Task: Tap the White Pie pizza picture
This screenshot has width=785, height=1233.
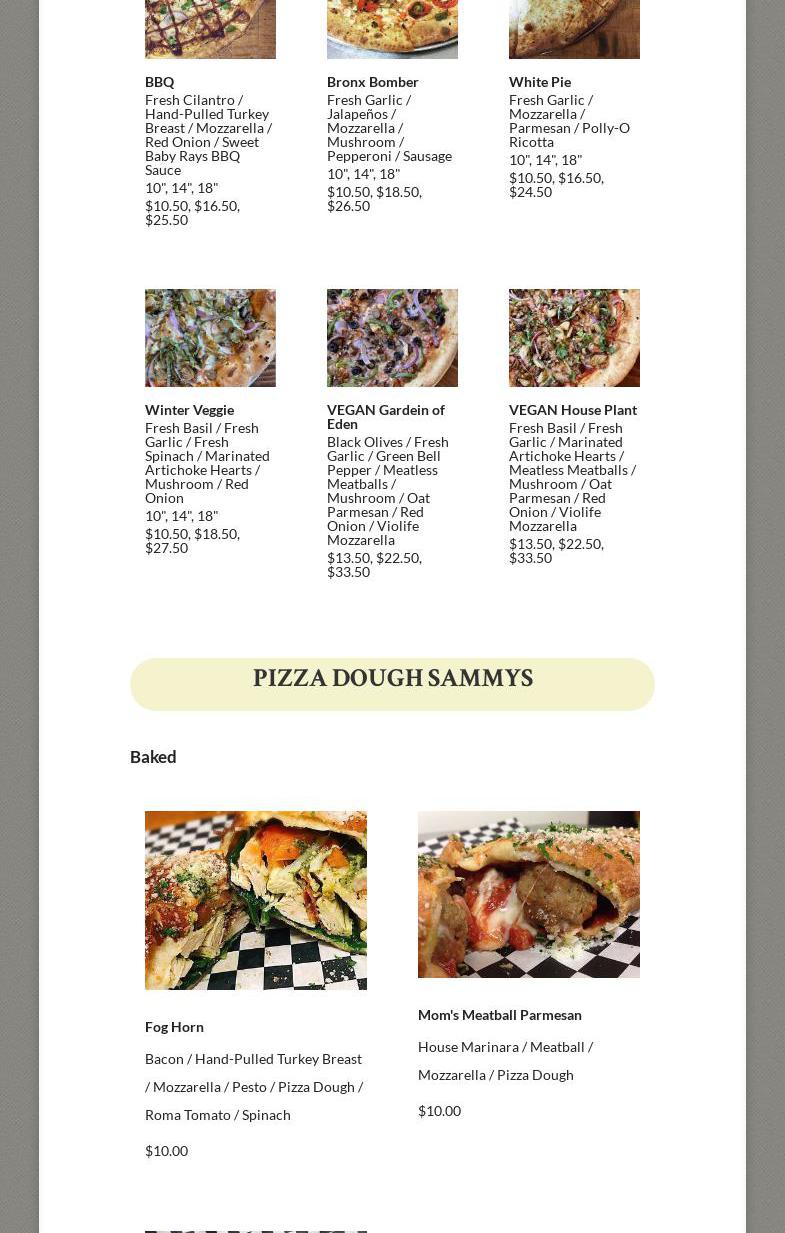Action: (574, 28)
